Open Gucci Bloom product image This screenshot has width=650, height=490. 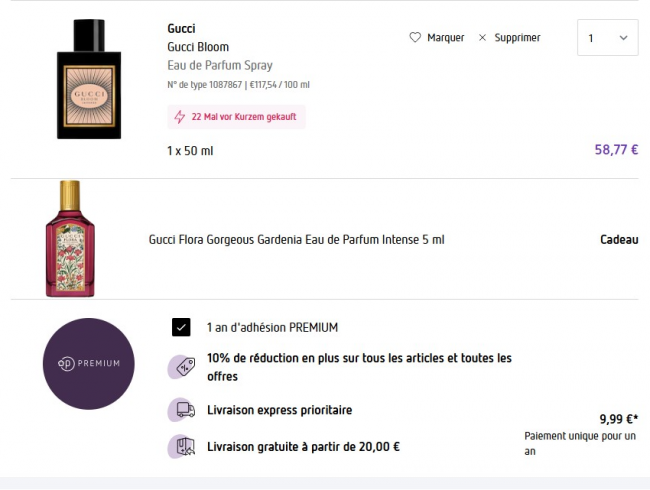coord(88,80)
